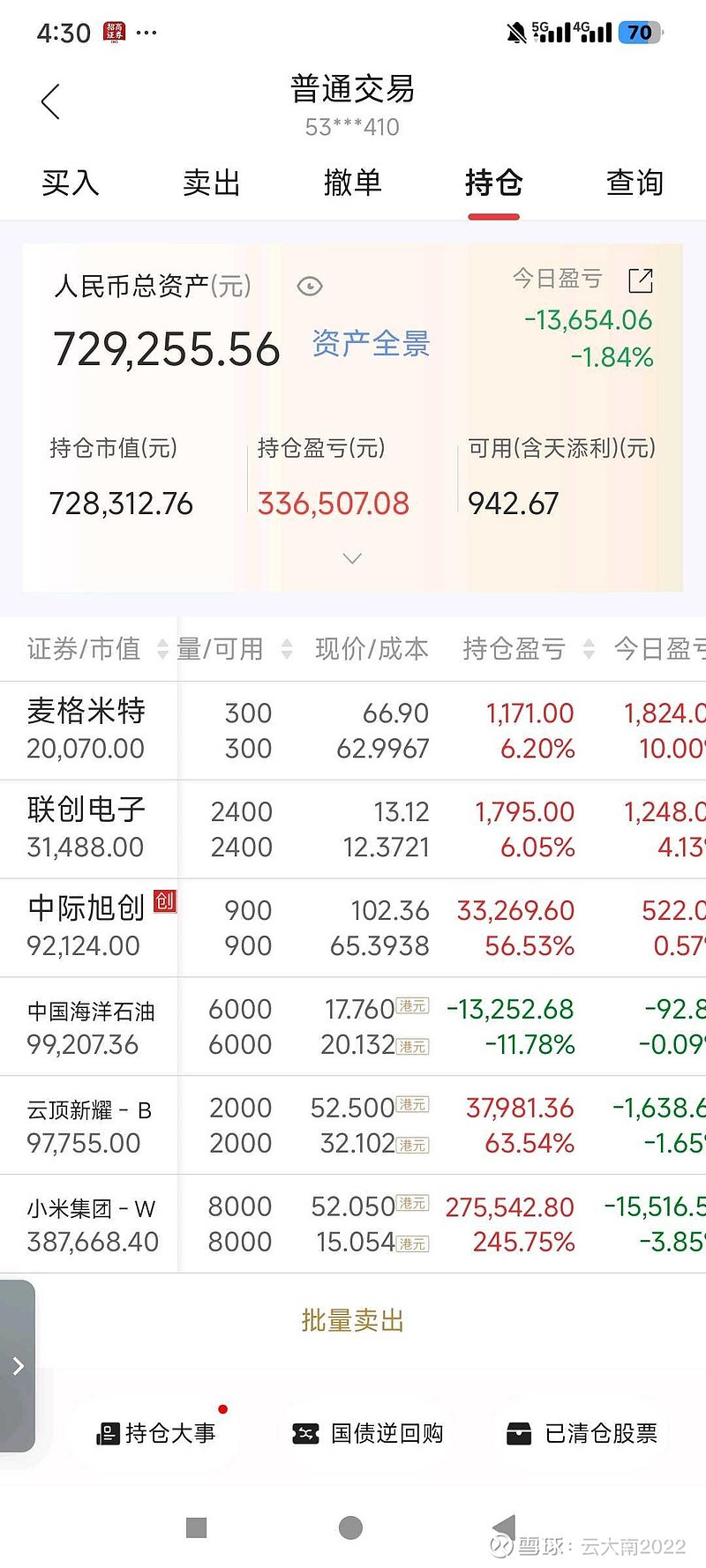Open the 撤单 tab
706x1568 pixels.
(x=353, y=183)
